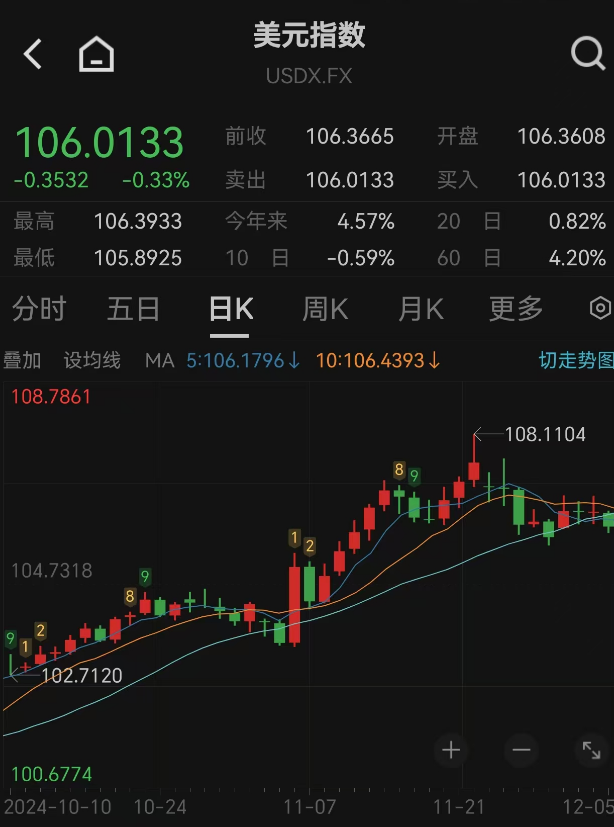Open 设均线 moving average settings
This screenshot has height=827, width=614.
pyautogui.click(x=92, y=360)
